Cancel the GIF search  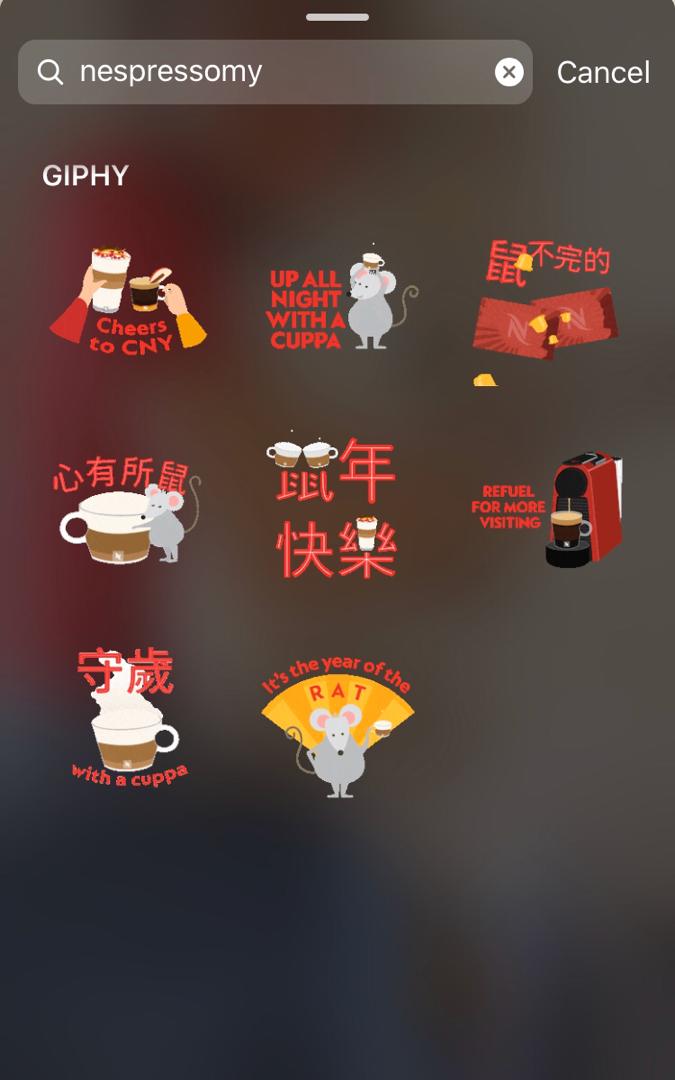coord(603,72)
